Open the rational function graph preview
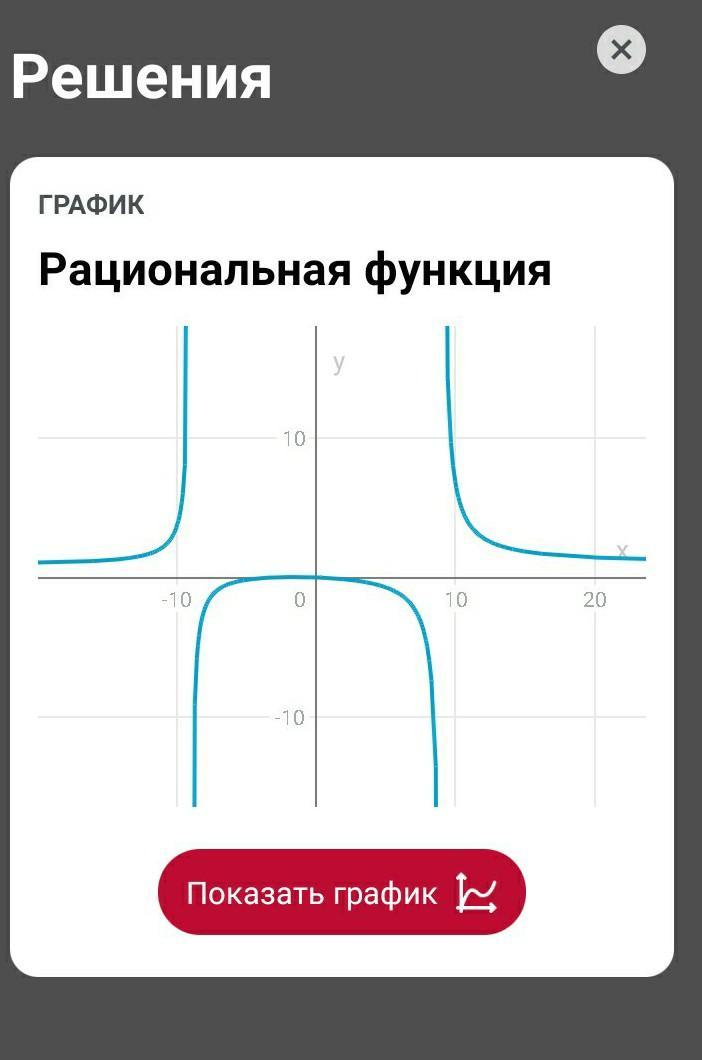Viewport: 702px width, 1060px height. [341, 566]
